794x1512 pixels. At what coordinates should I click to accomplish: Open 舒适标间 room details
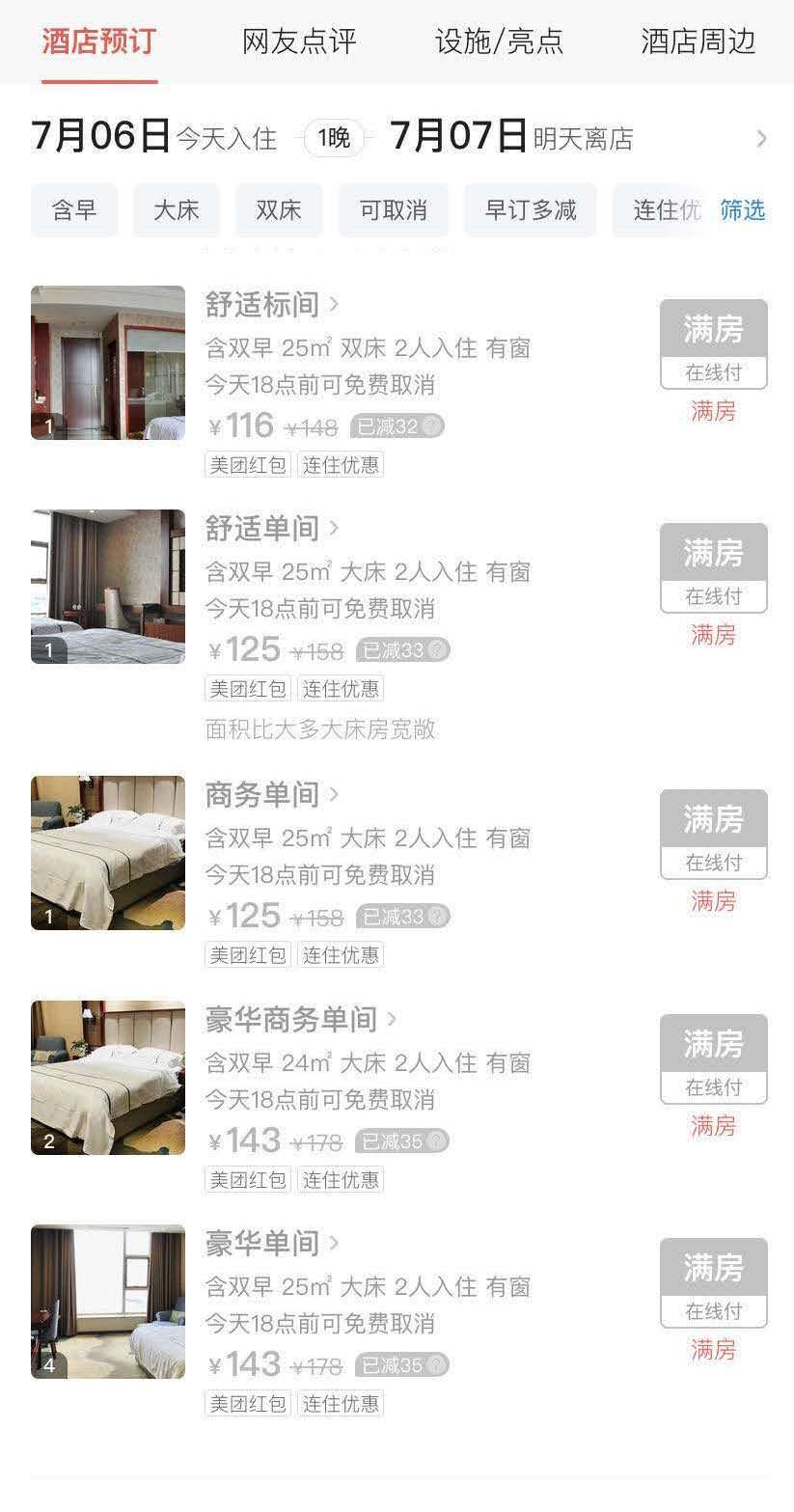272,305
